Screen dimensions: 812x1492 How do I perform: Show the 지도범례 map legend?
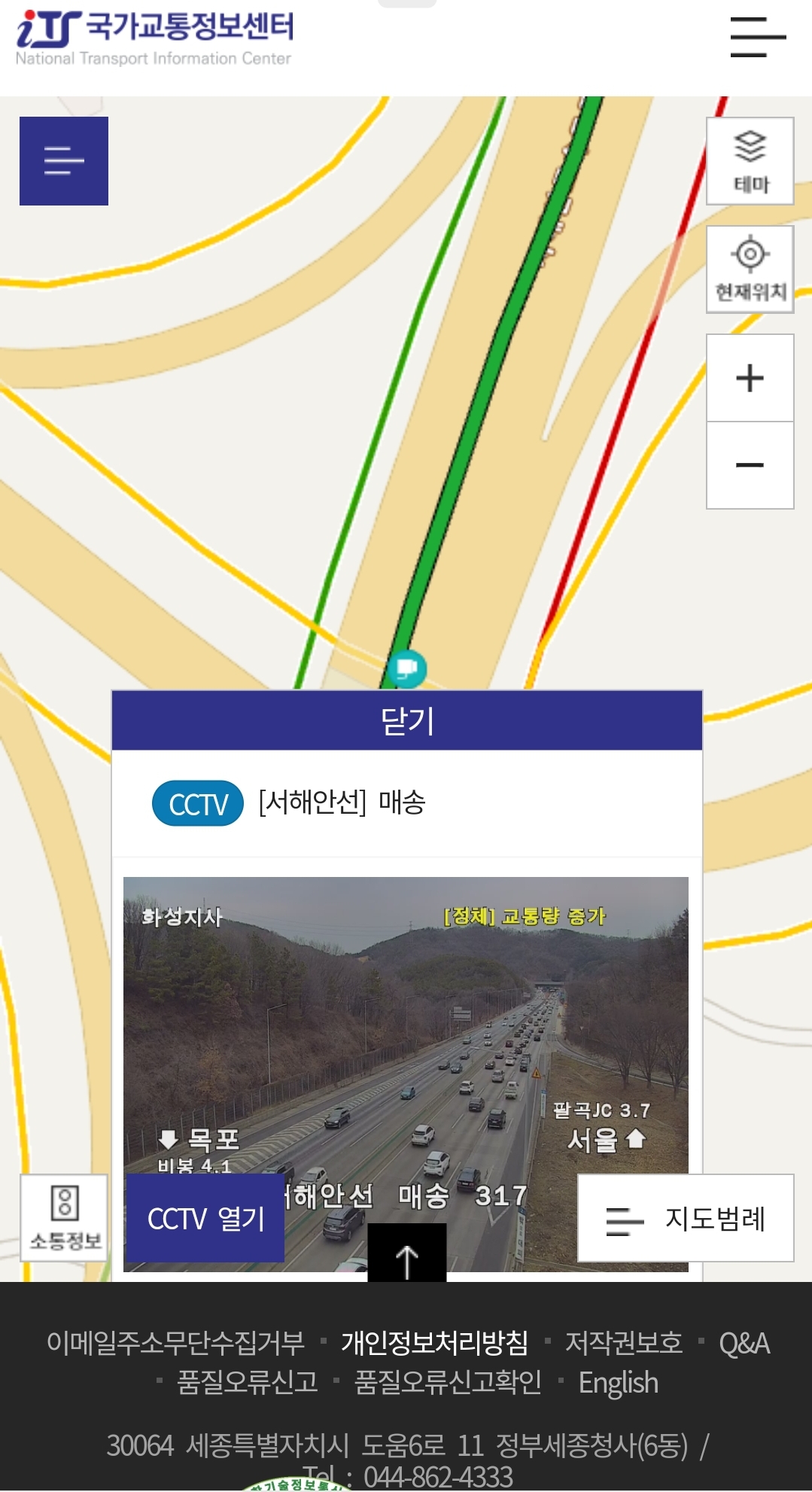click(686, 1218)
